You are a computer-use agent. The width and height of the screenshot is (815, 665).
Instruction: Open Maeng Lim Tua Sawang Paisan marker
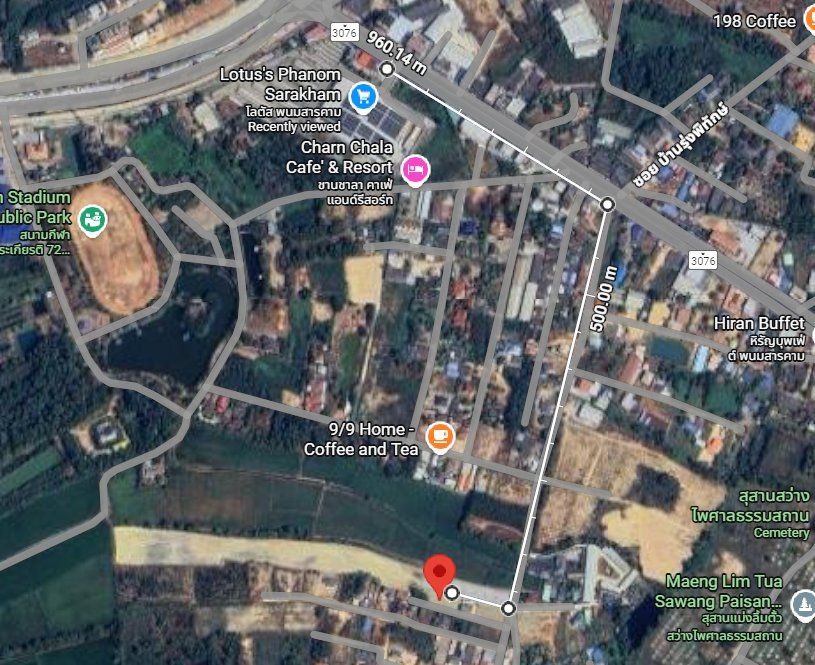[803, 604]
